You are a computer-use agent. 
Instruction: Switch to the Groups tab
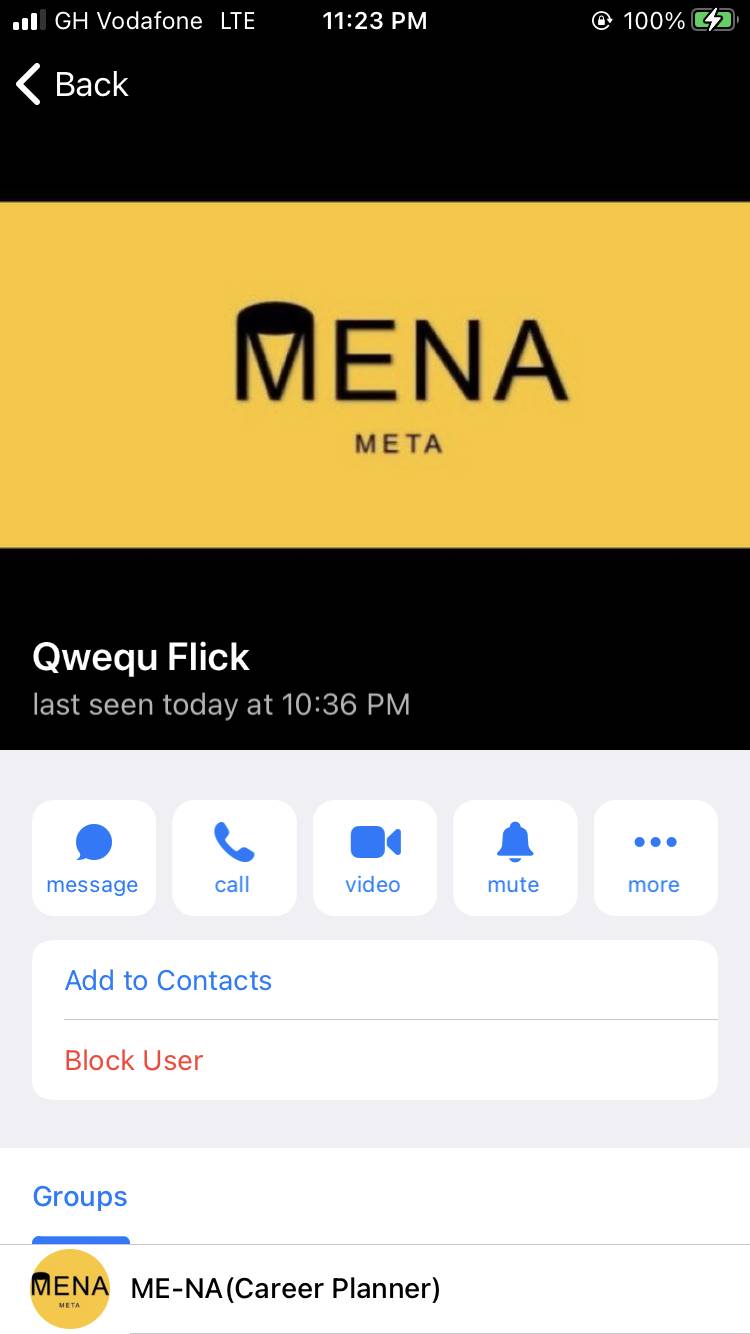[x=80, y=1197]
